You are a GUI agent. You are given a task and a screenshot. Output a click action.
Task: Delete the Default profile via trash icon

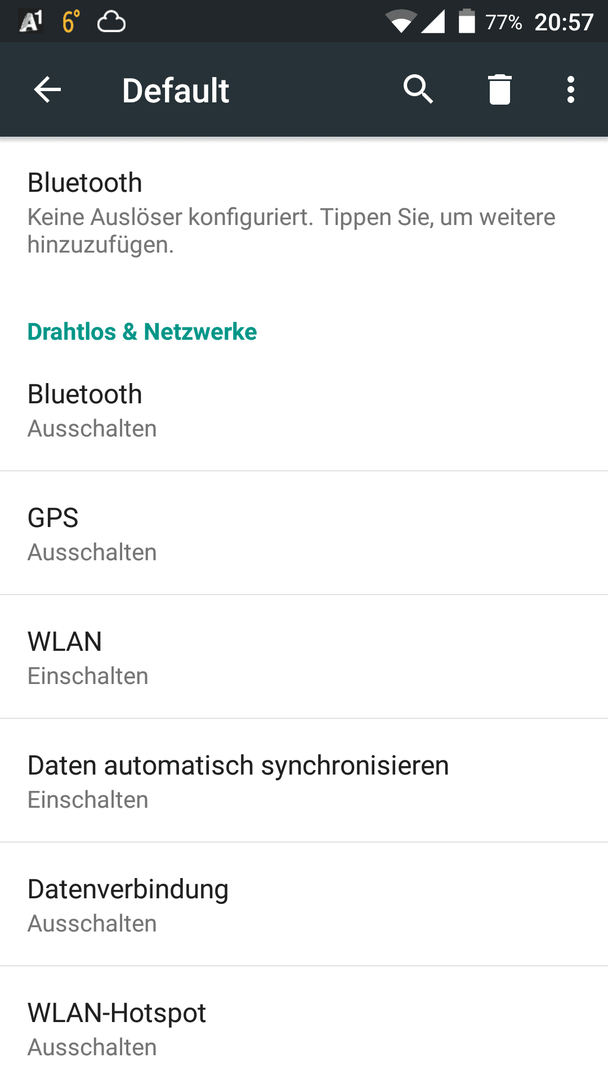500,90
